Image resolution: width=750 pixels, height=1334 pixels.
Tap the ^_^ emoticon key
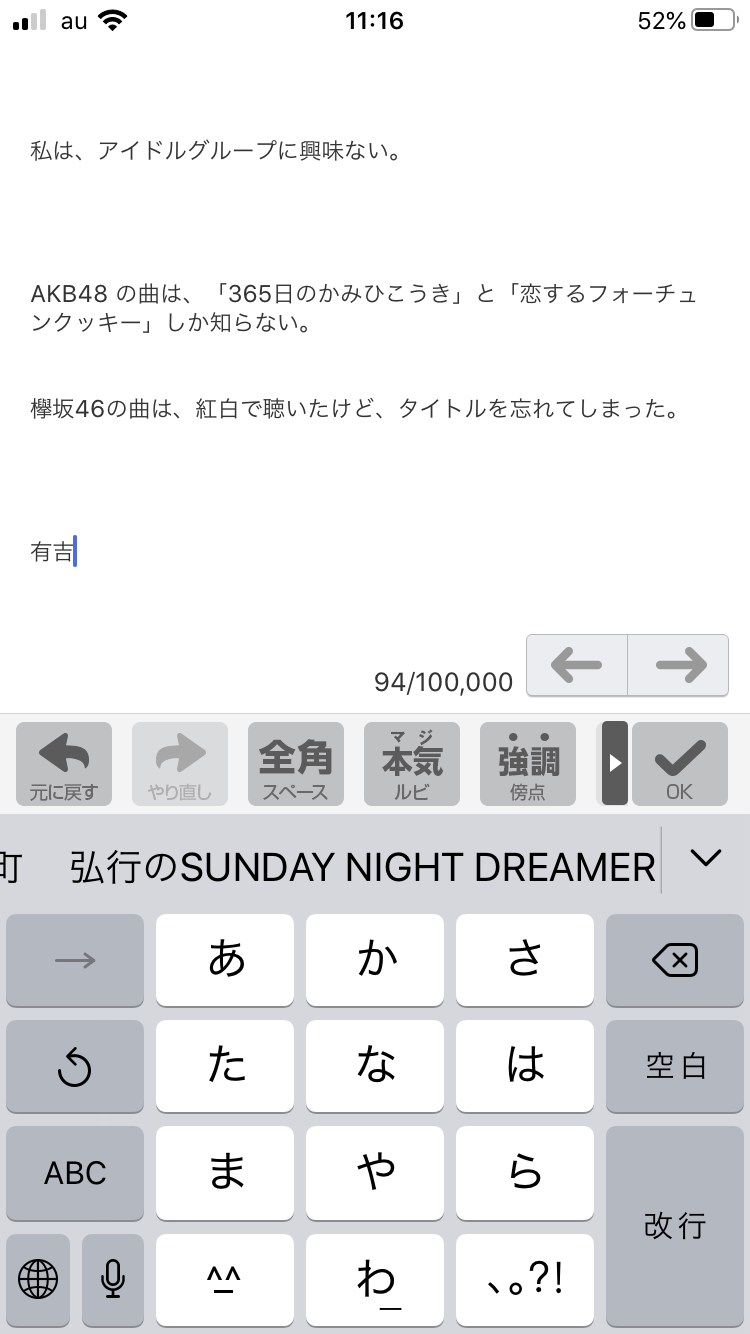point(225,1278)
